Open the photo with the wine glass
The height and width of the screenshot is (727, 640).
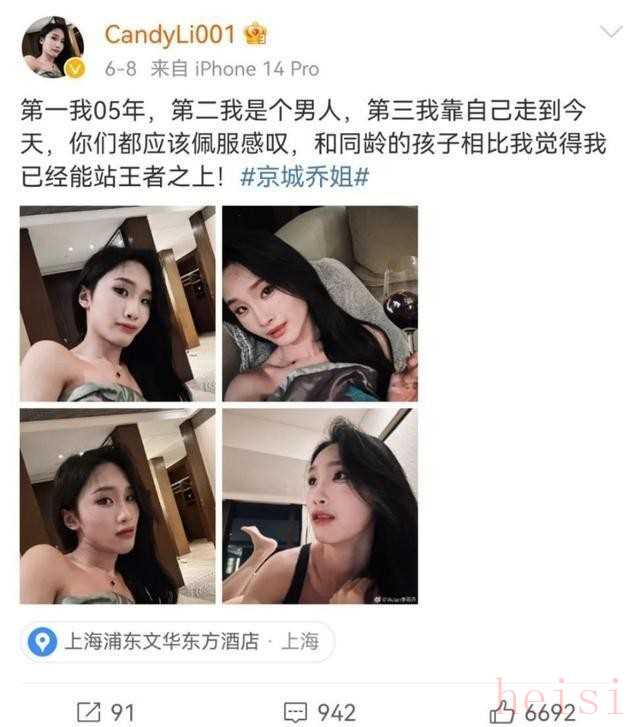pos(320,304)
